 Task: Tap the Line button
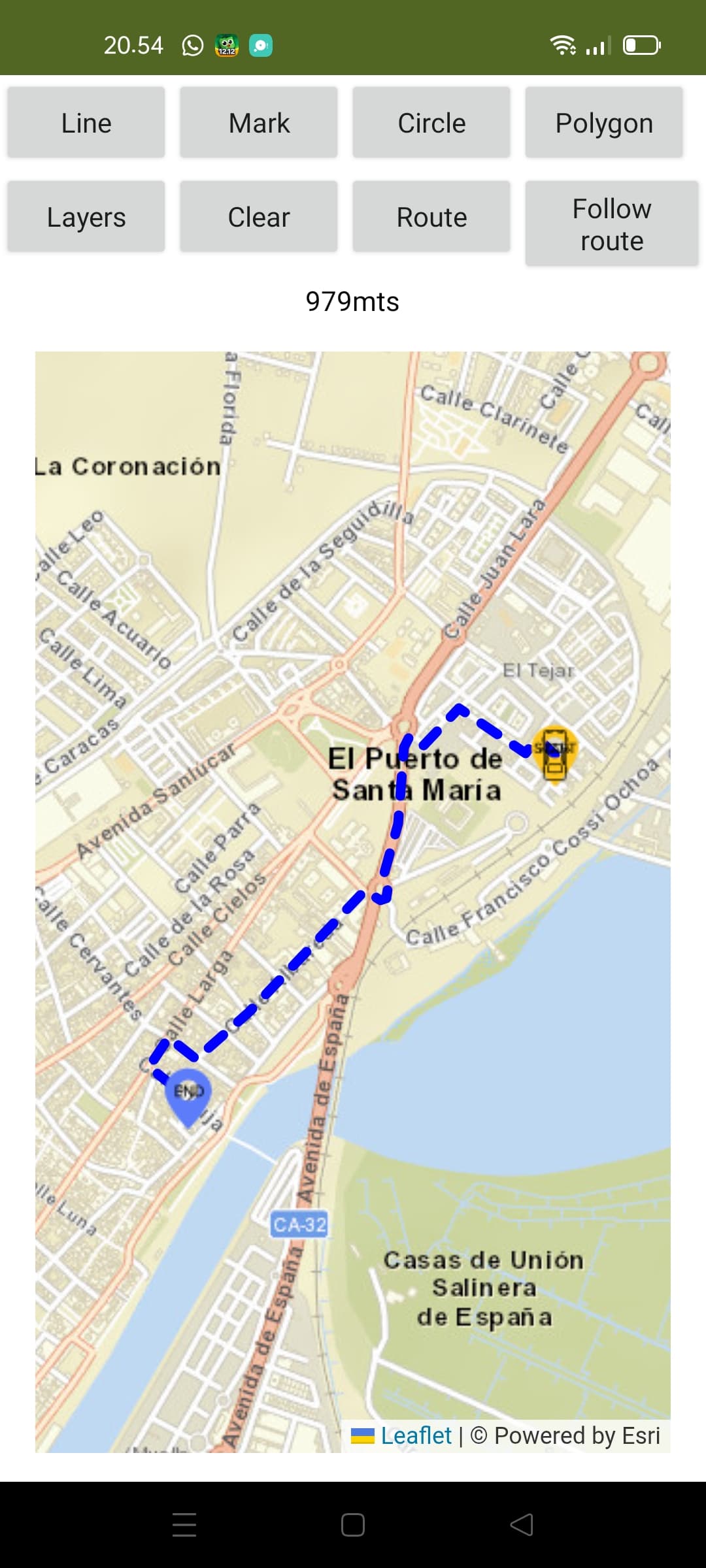(x=86, y=123)
